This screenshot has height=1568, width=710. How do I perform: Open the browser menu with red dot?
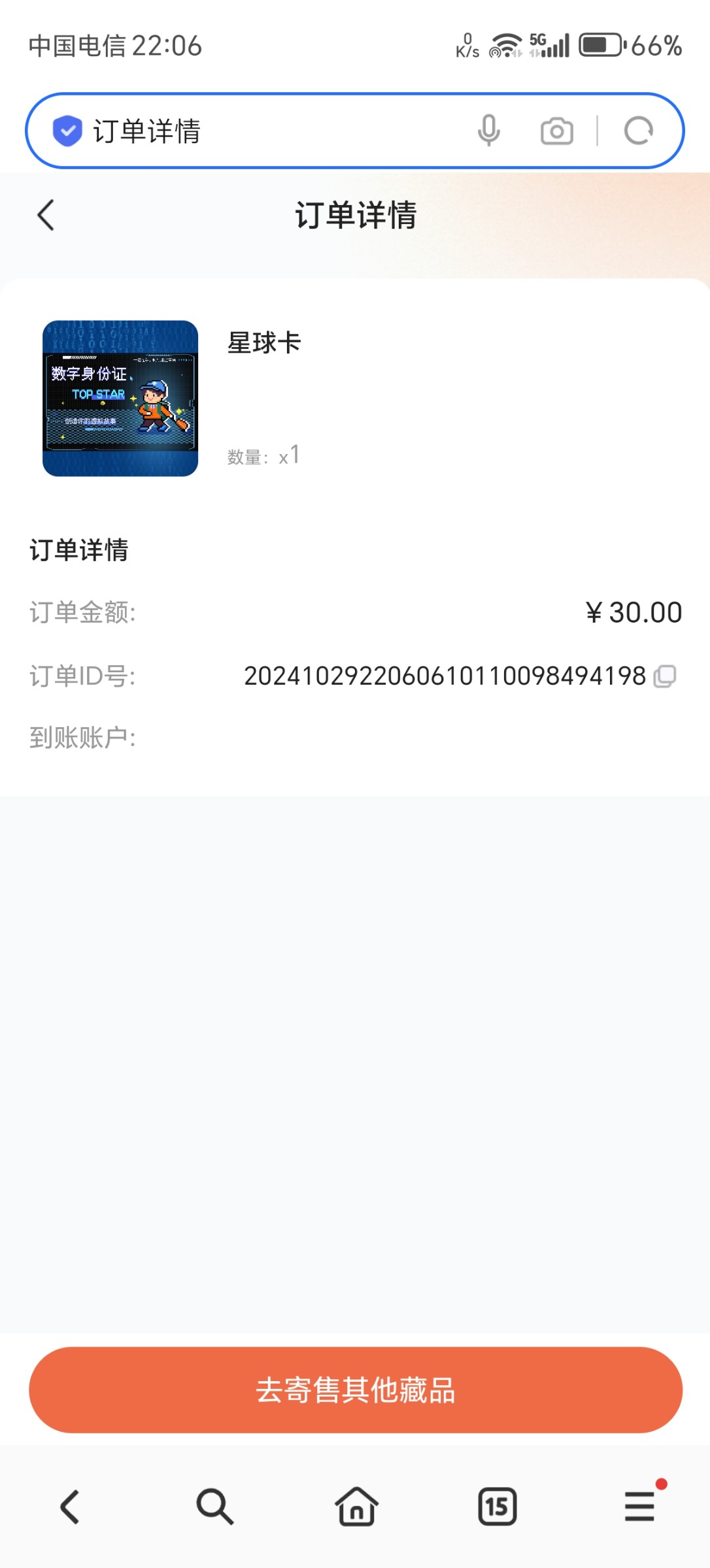pyautogui.click(x=640, y=1505)
